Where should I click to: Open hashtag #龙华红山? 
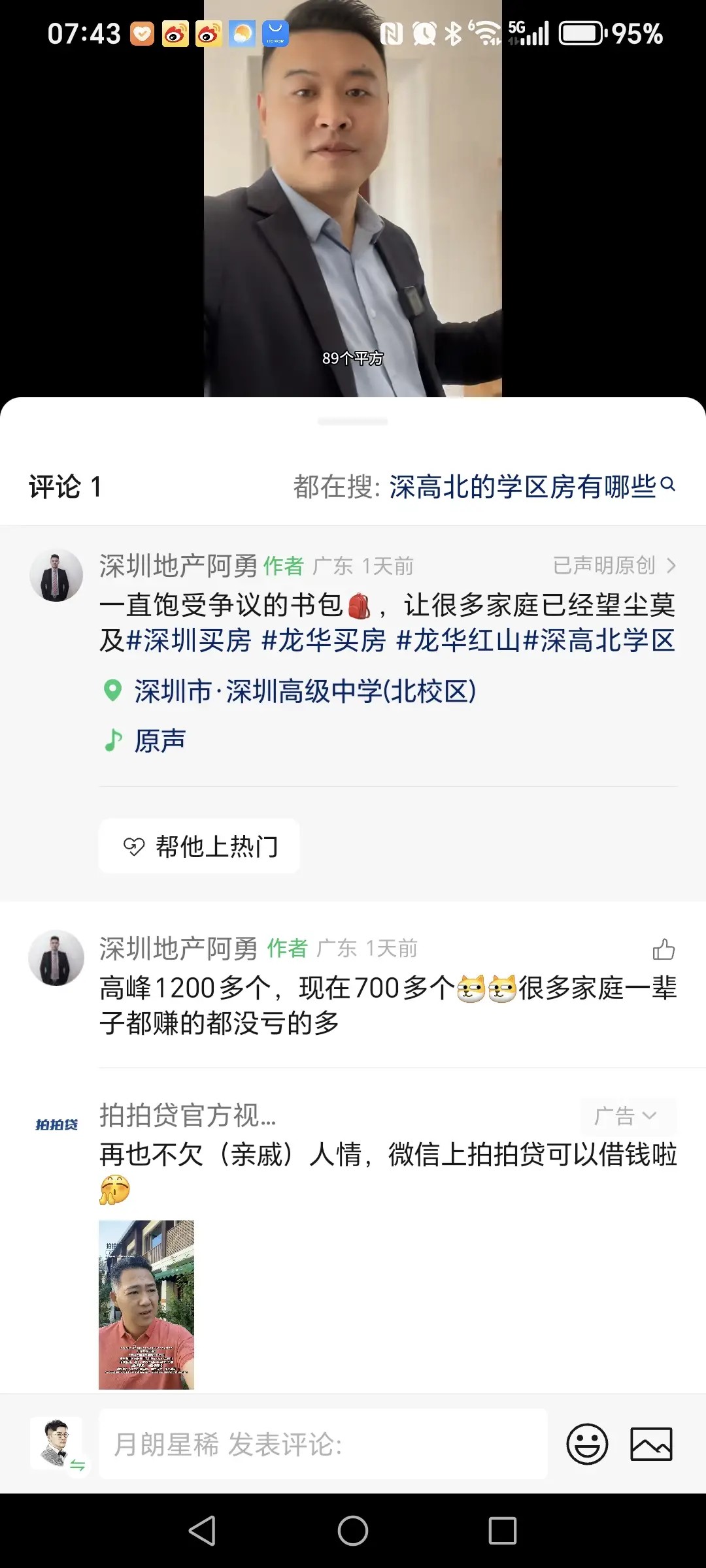(459, 641)
